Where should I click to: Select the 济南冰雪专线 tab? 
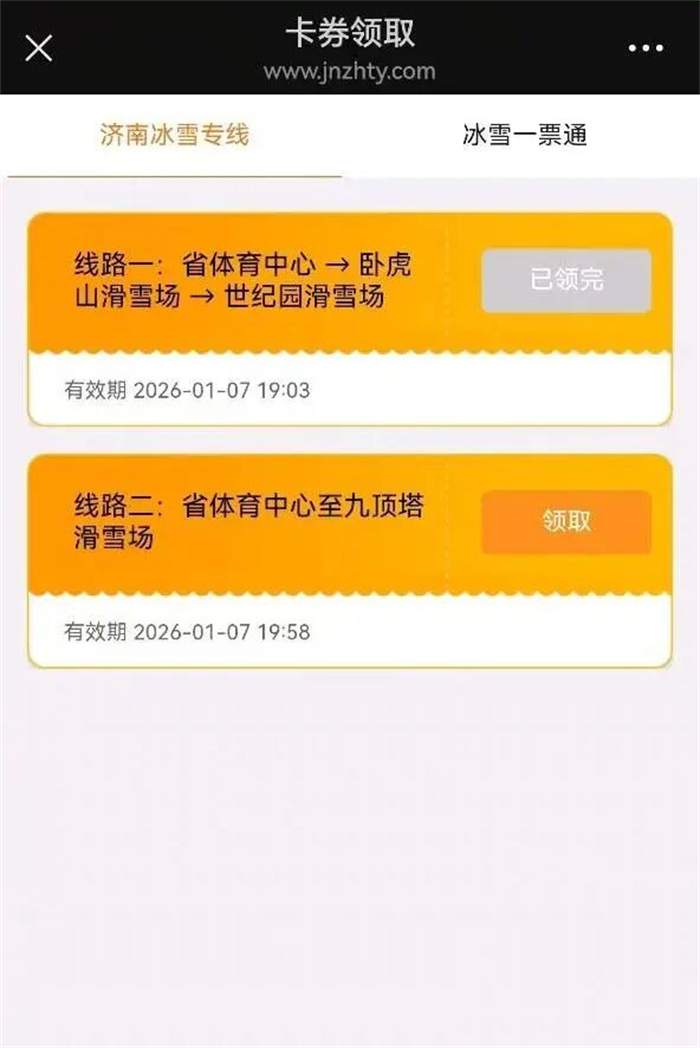[x=174, y=135]
